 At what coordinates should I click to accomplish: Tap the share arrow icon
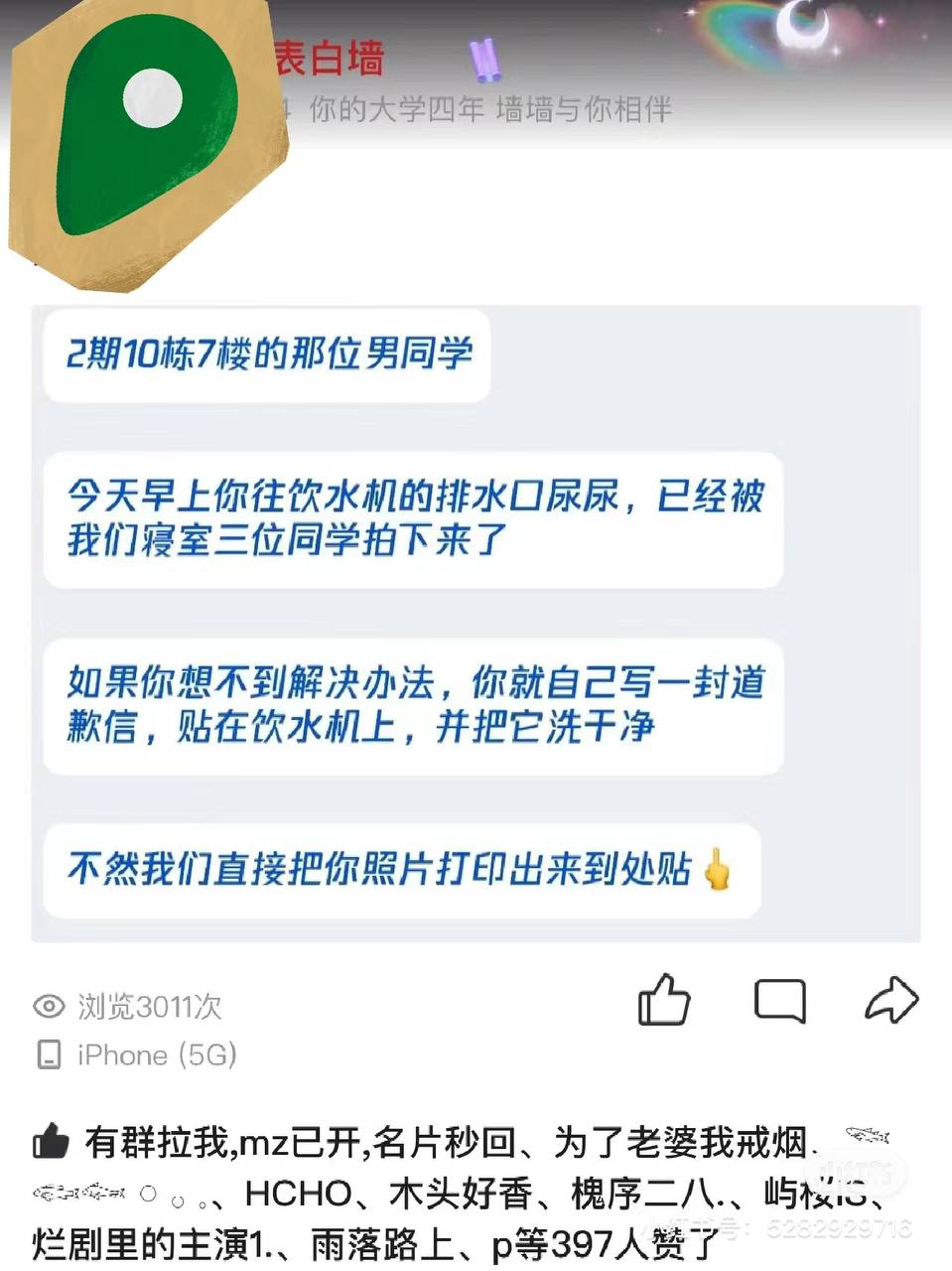click(x=890, y=1001)
